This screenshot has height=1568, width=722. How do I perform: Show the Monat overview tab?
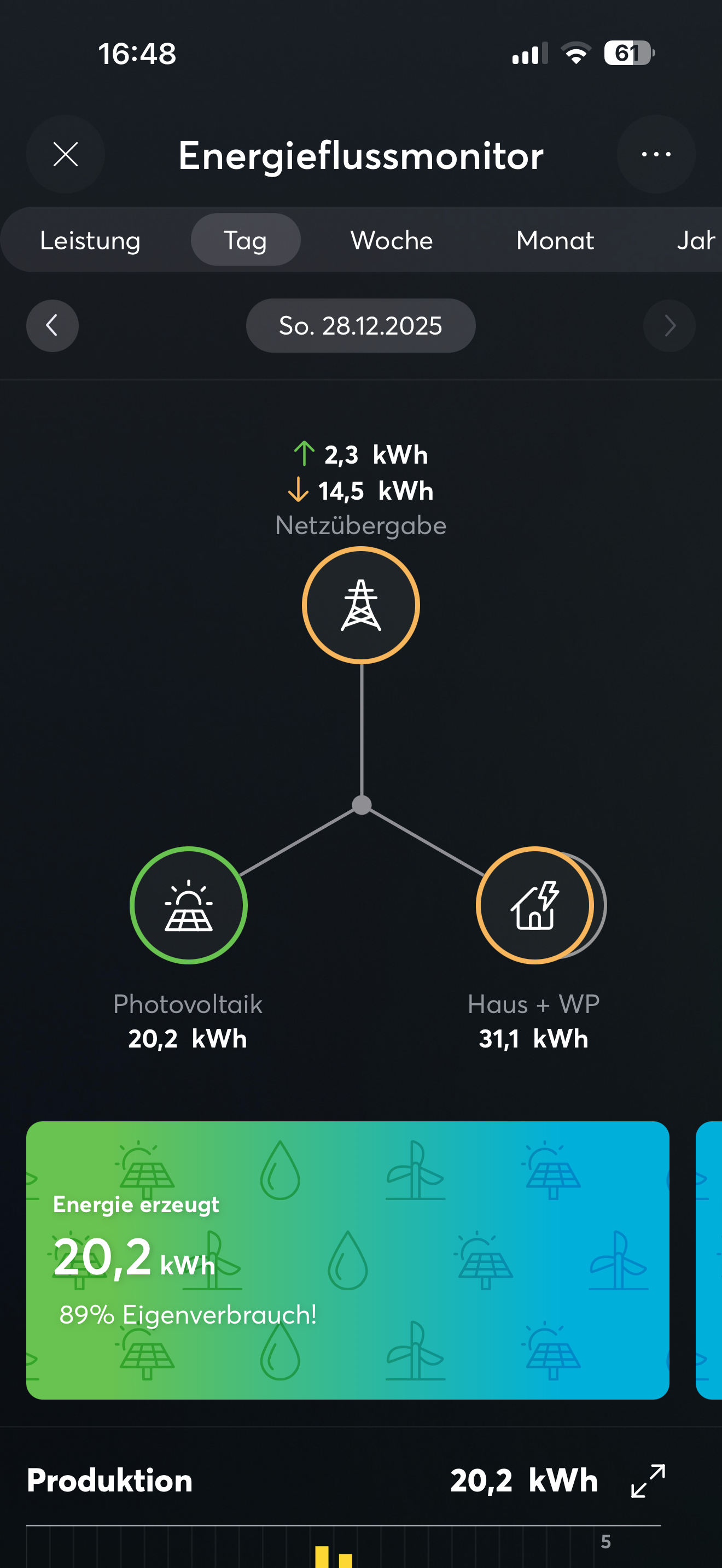[555, 241]
